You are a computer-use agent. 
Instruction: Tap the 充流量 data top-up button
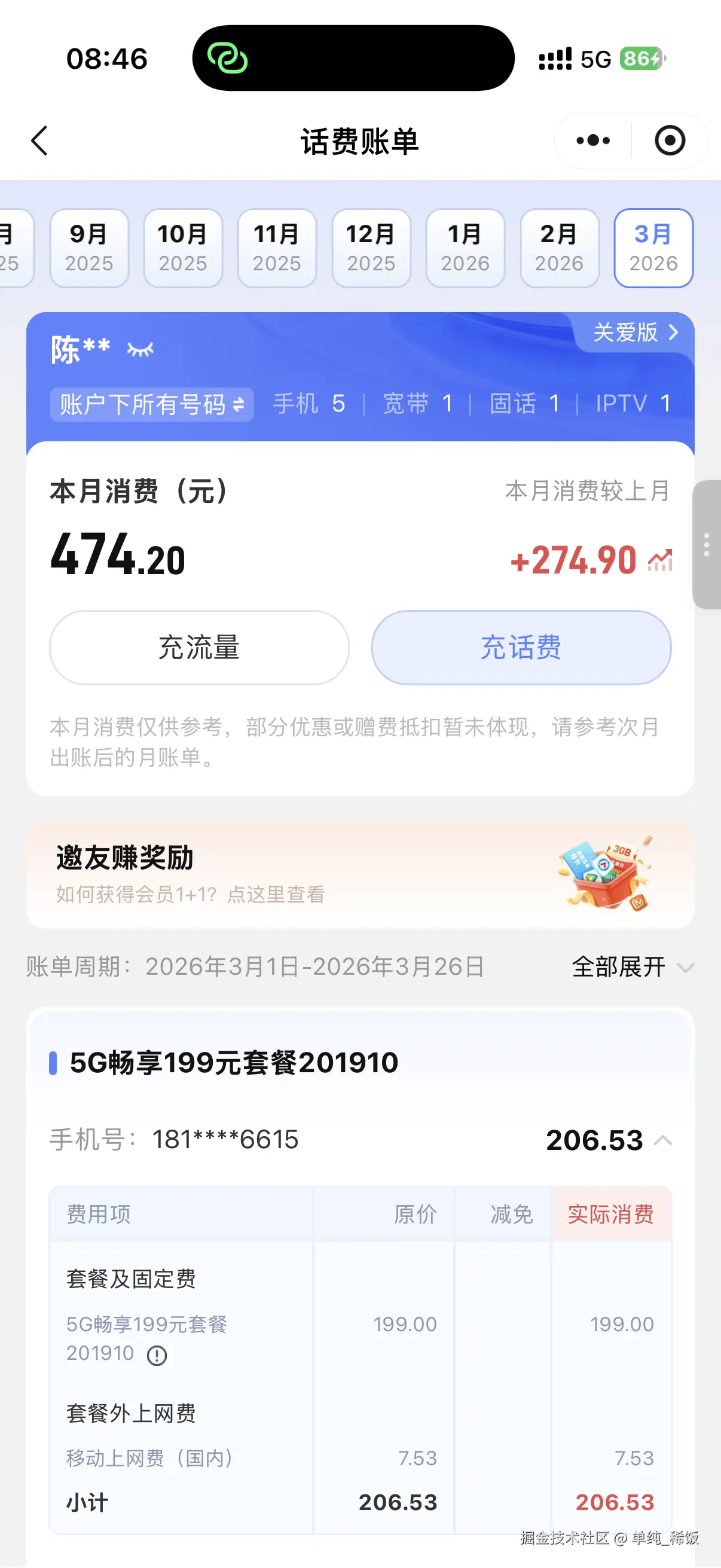tap(199, 648)
